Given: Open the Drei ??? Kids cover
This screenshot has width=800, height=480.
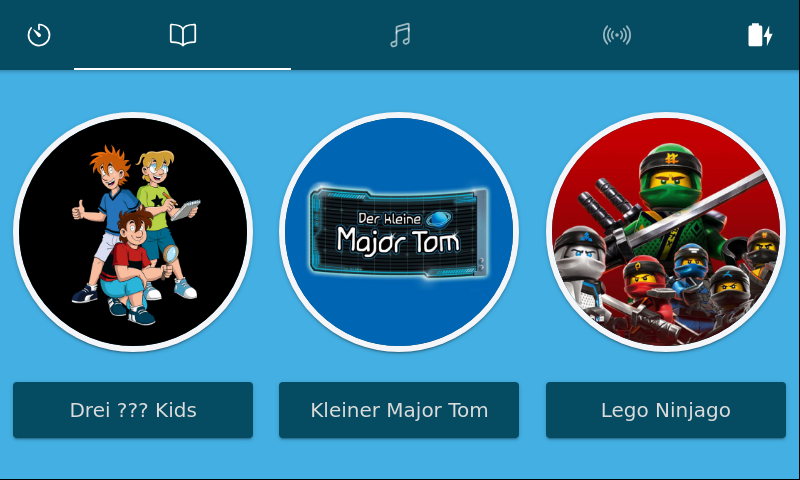Looking at the screenshot, I should [133, 232].
